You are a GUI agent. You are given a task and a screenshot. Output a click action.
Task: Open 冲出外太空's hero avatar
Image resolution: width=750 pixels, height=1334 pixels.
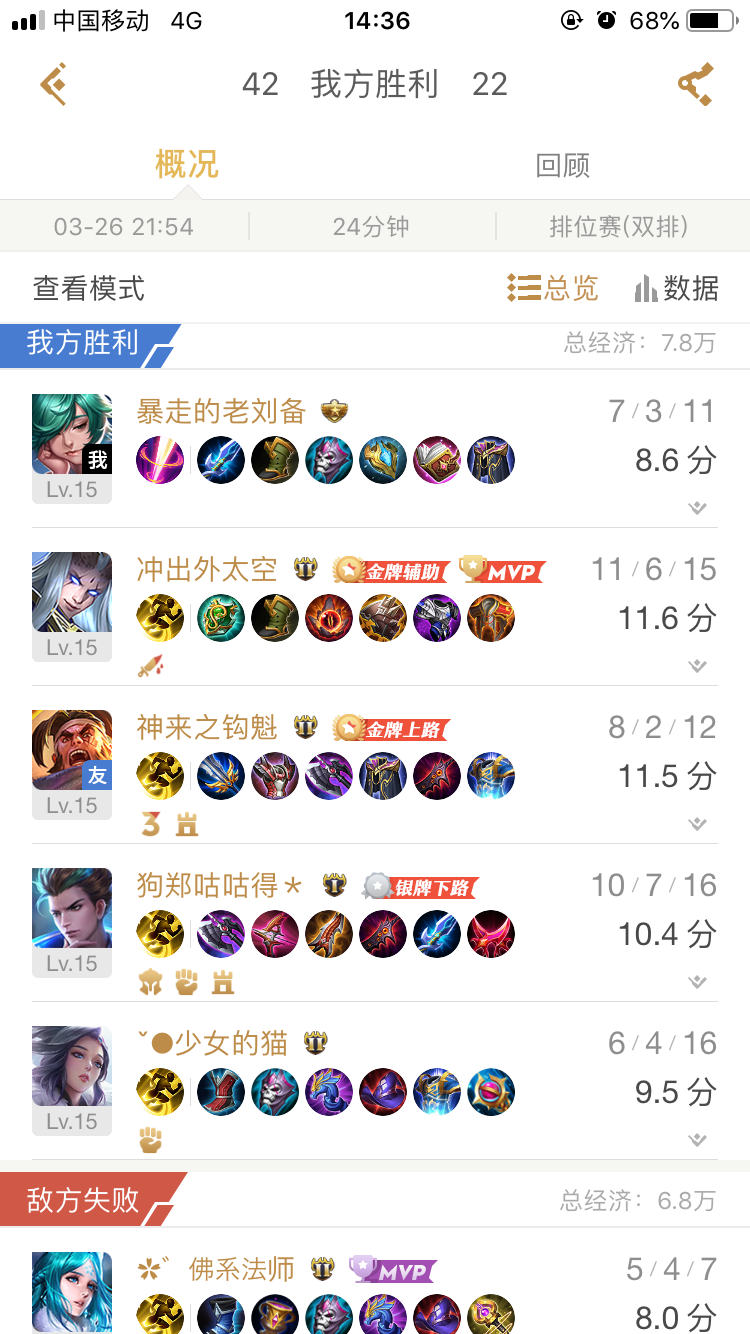[x=72, y=592]
